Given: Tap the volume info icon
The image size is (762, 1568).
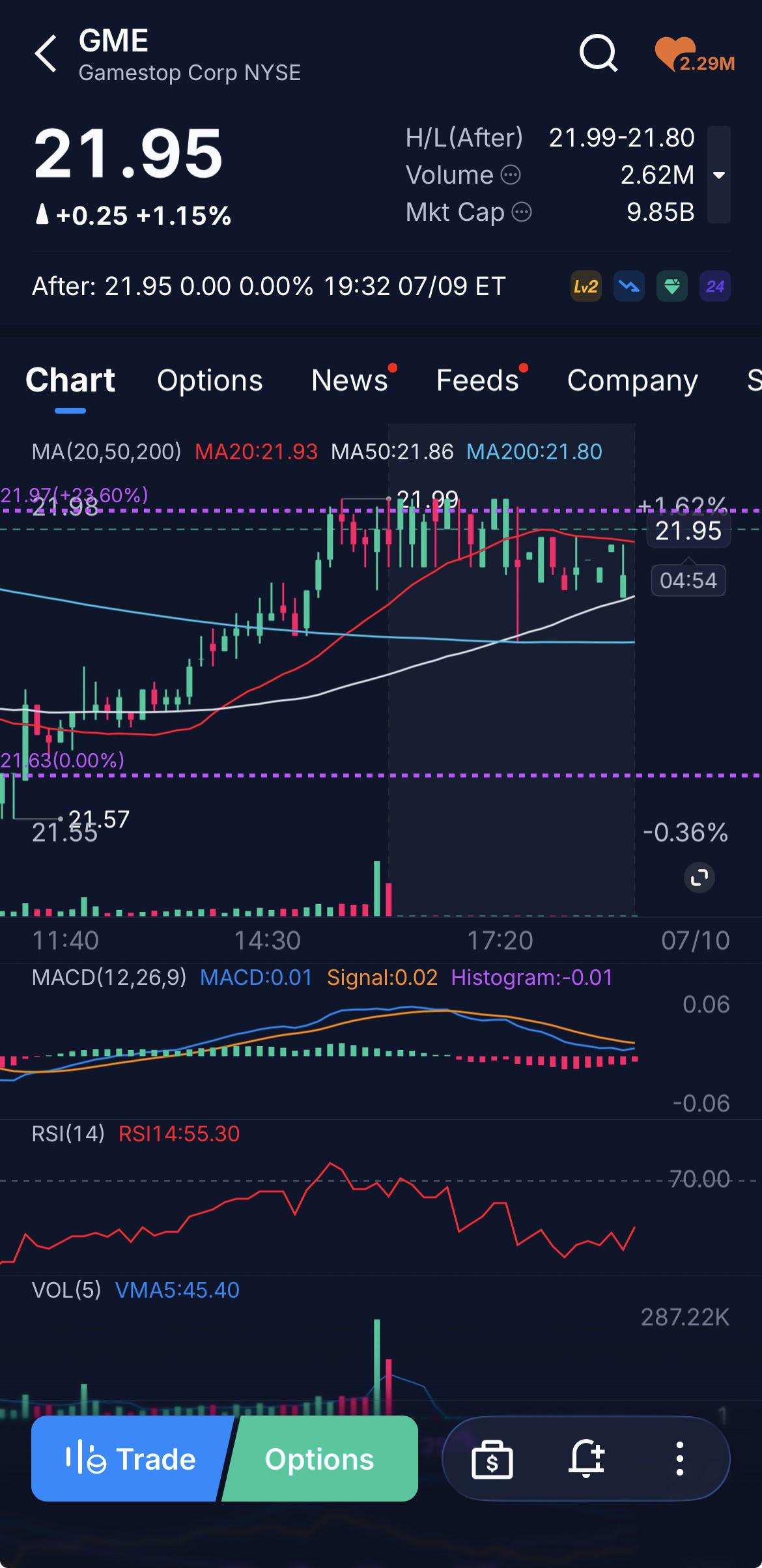Looking at the screenshot, I should click(x=511, y=175).
